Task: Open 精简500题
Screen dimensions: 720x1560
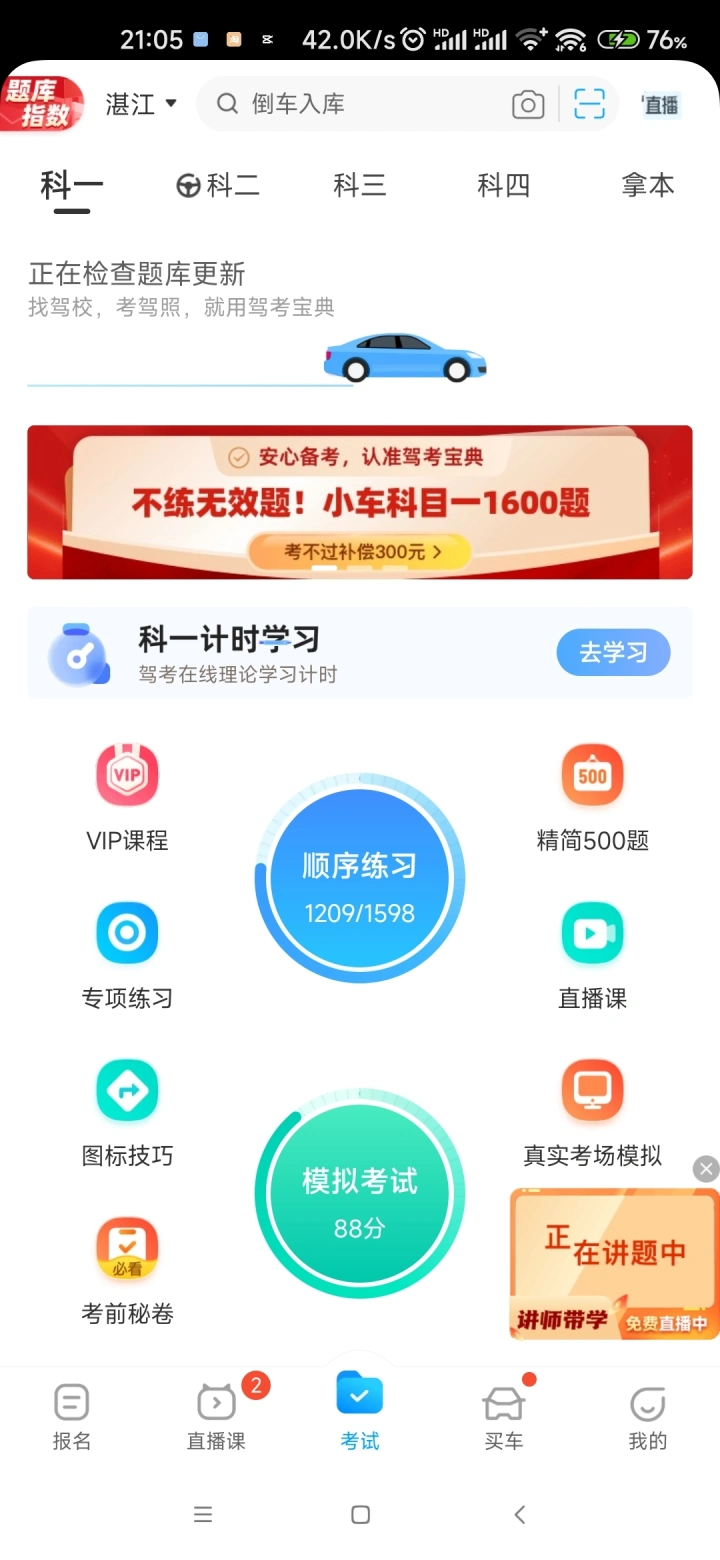Action: [x=592, y=797]
